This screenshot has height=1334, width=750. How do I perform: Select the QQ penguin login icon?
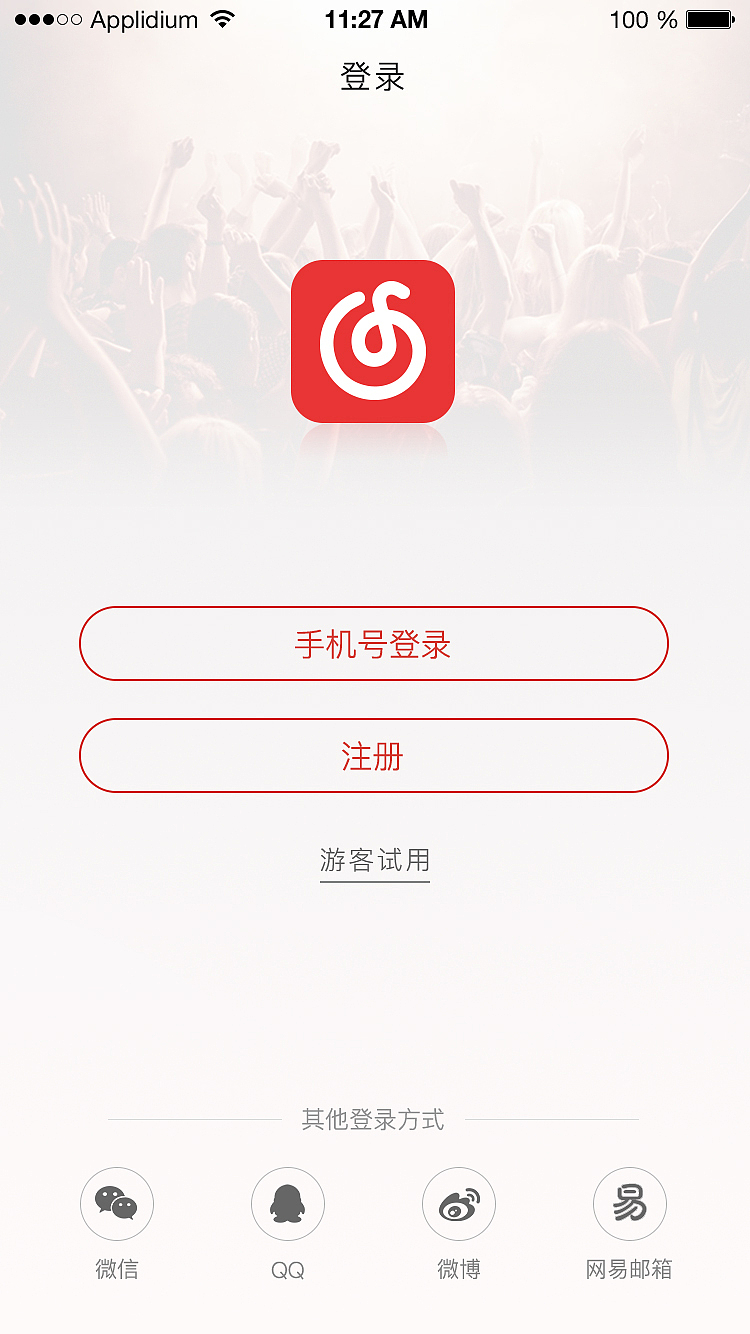287,1204
